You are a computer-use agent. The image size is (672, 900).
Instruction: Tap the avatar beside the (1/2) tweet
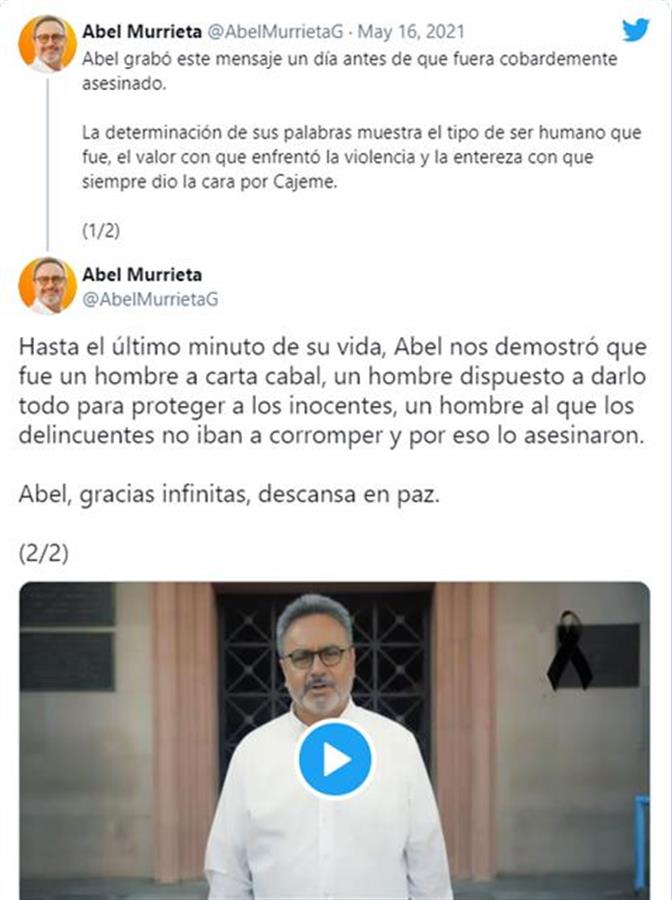tap(47, 43)
